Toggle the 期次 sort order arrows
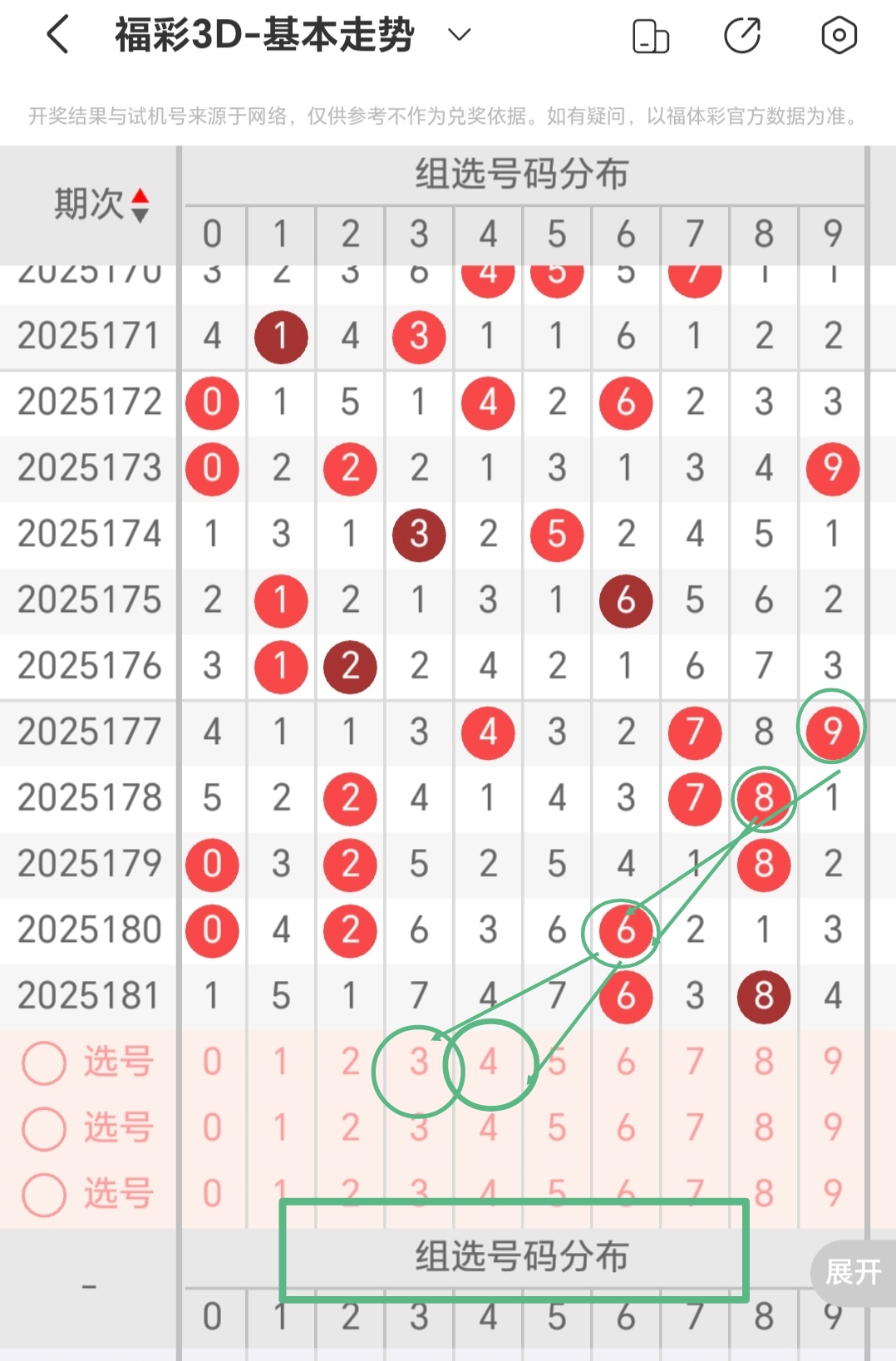This screenshot has width=896, height=1361. [x=141, y=202]
